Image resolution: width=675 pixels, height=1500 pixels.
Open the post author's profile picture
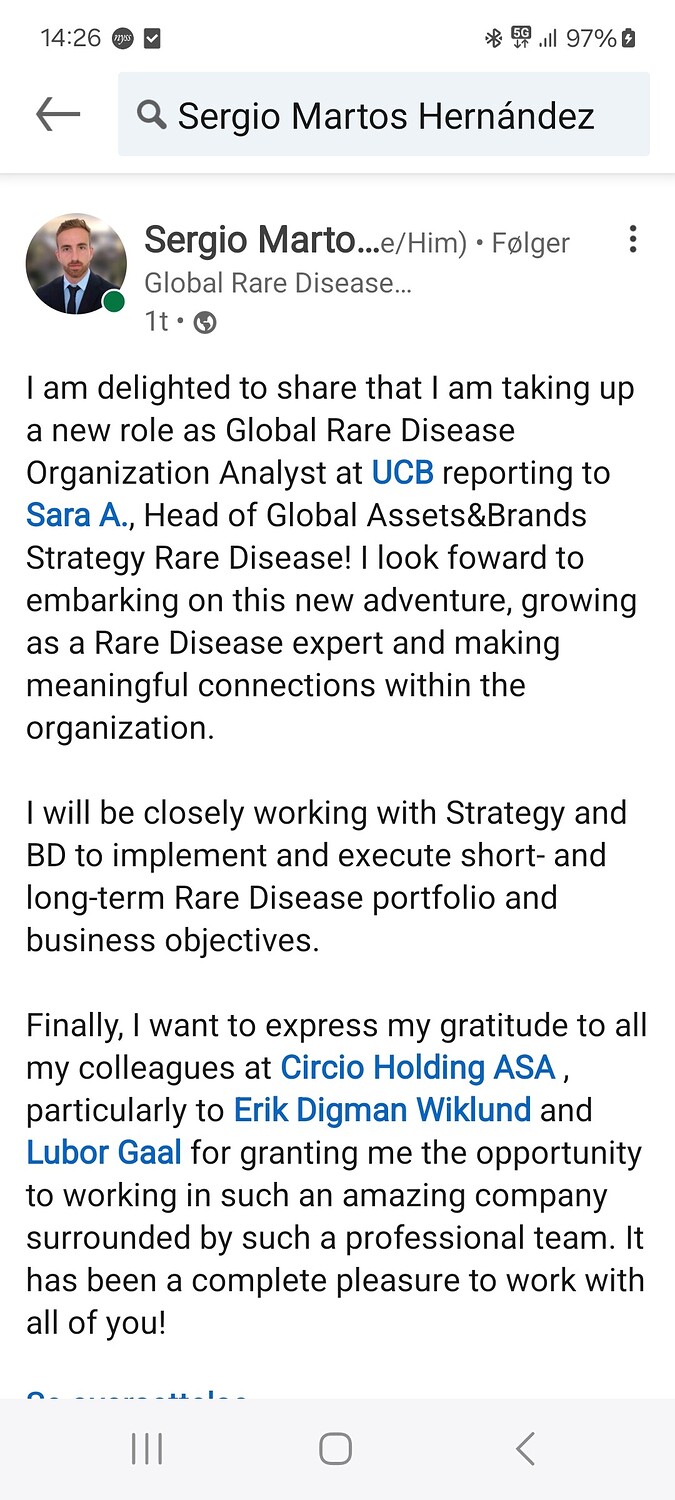click(76, 264)
